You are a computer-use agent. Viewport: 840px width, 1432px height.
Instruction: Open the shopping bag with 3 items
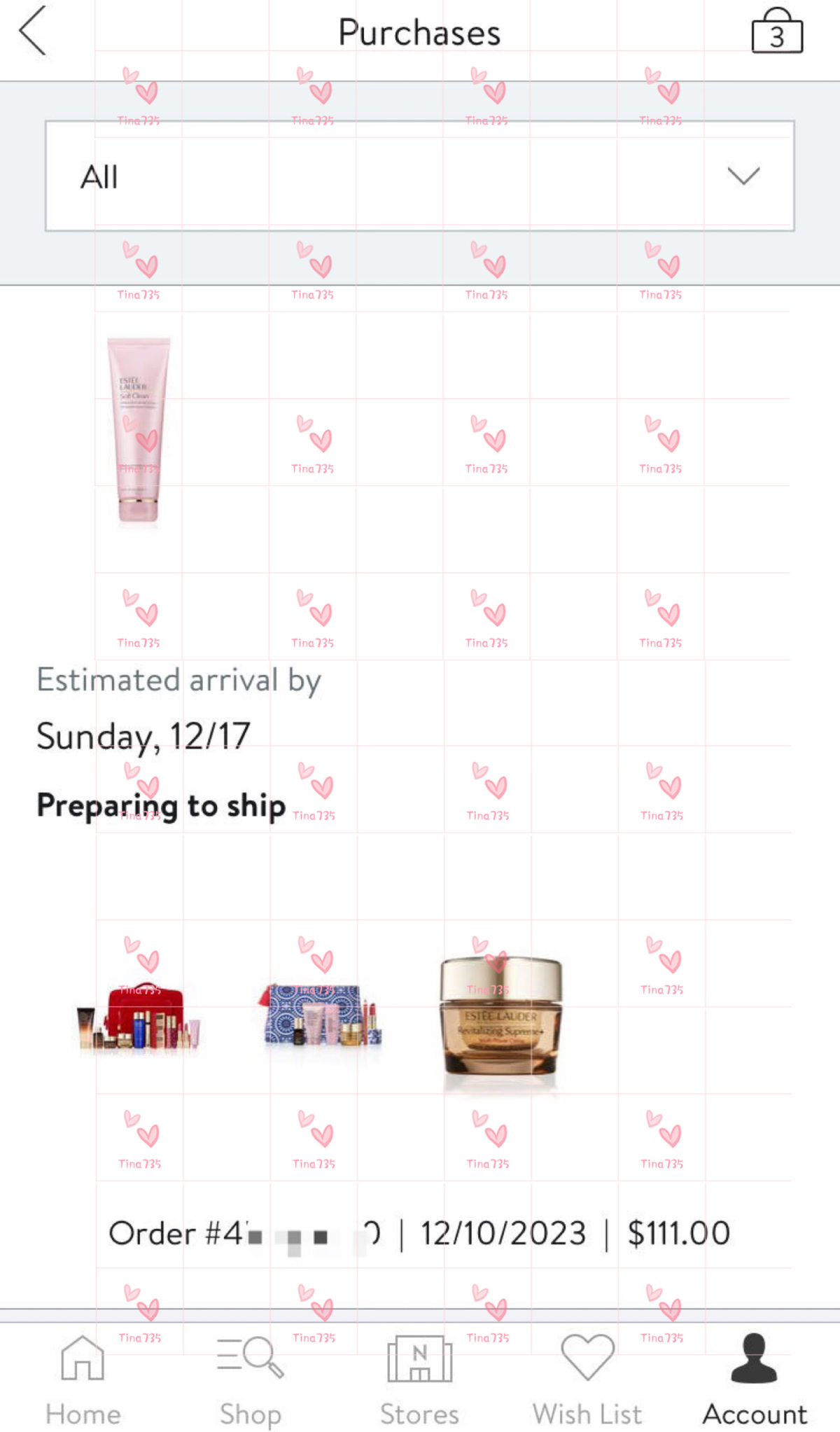pyautogui.click(x=776, y=32)
